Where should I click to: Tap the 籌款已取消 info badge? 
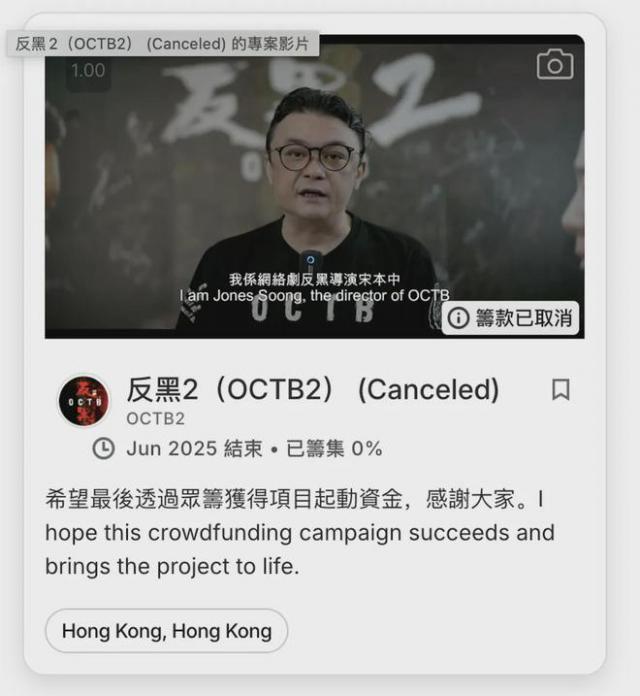click(510, 318)
